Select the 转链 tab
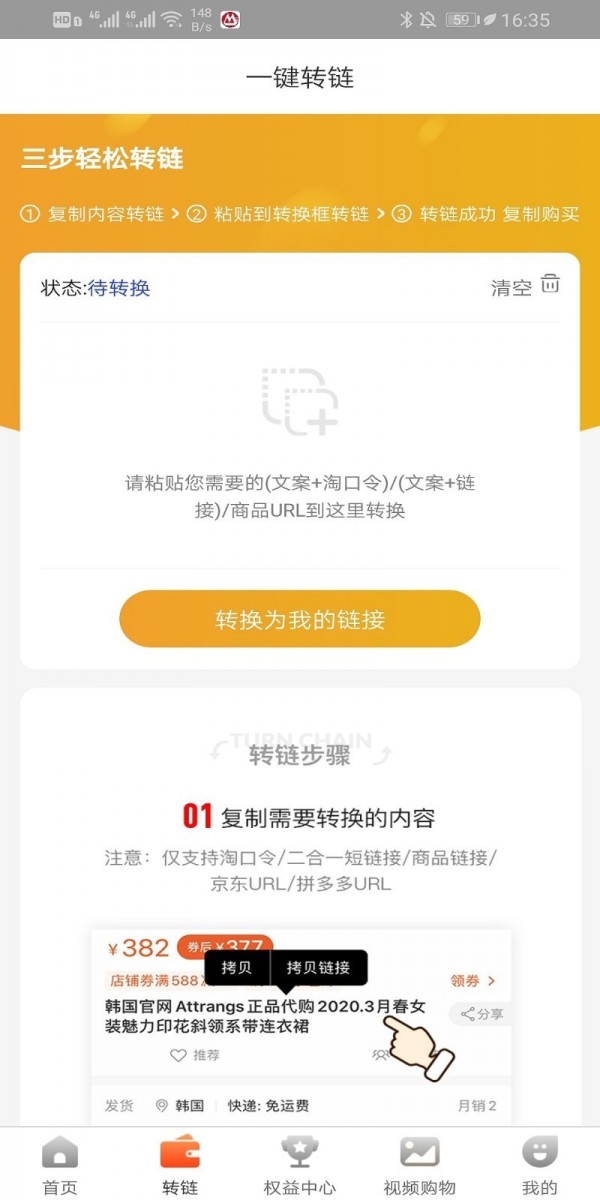 point(180,1165)
